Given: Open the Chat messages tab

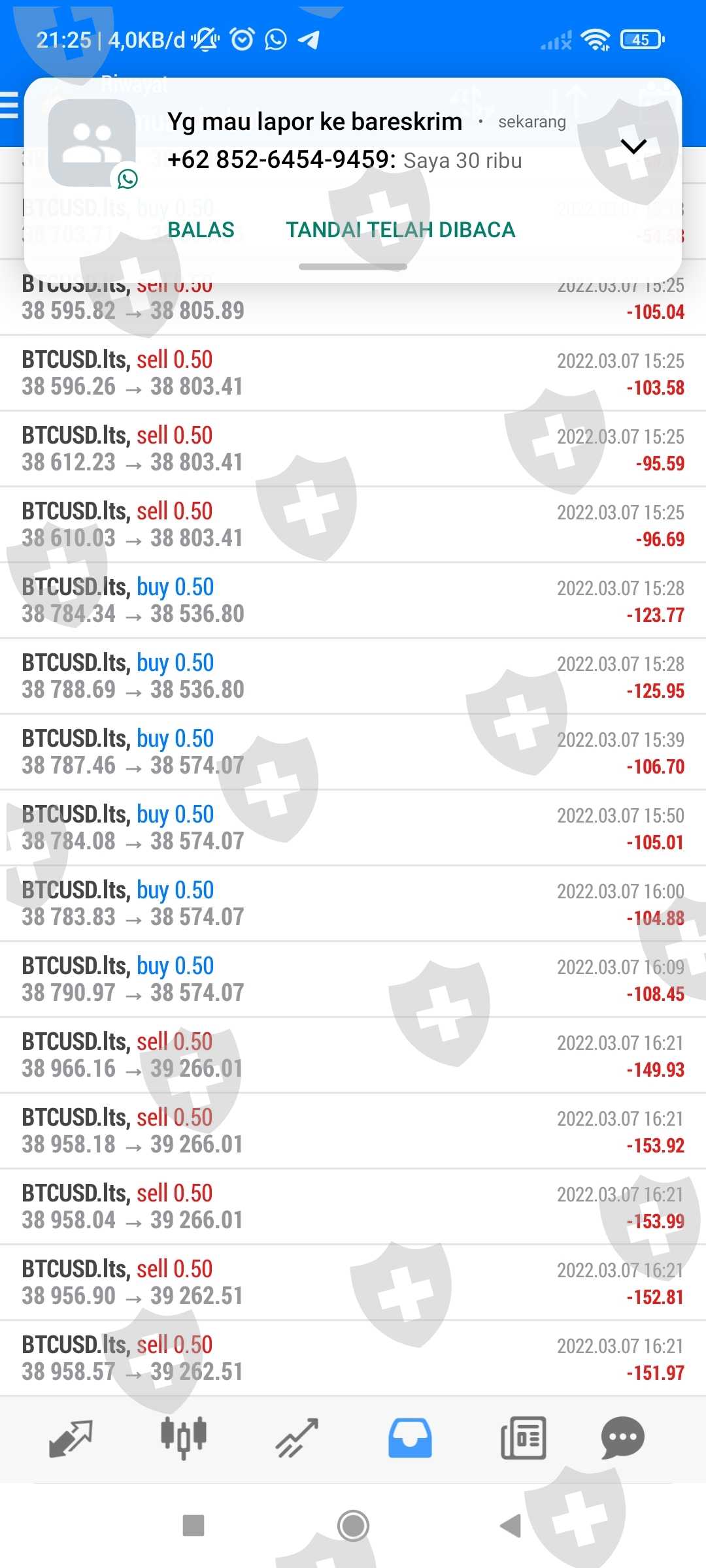Looking at the screenshot, I should (x=622, y=1438).
